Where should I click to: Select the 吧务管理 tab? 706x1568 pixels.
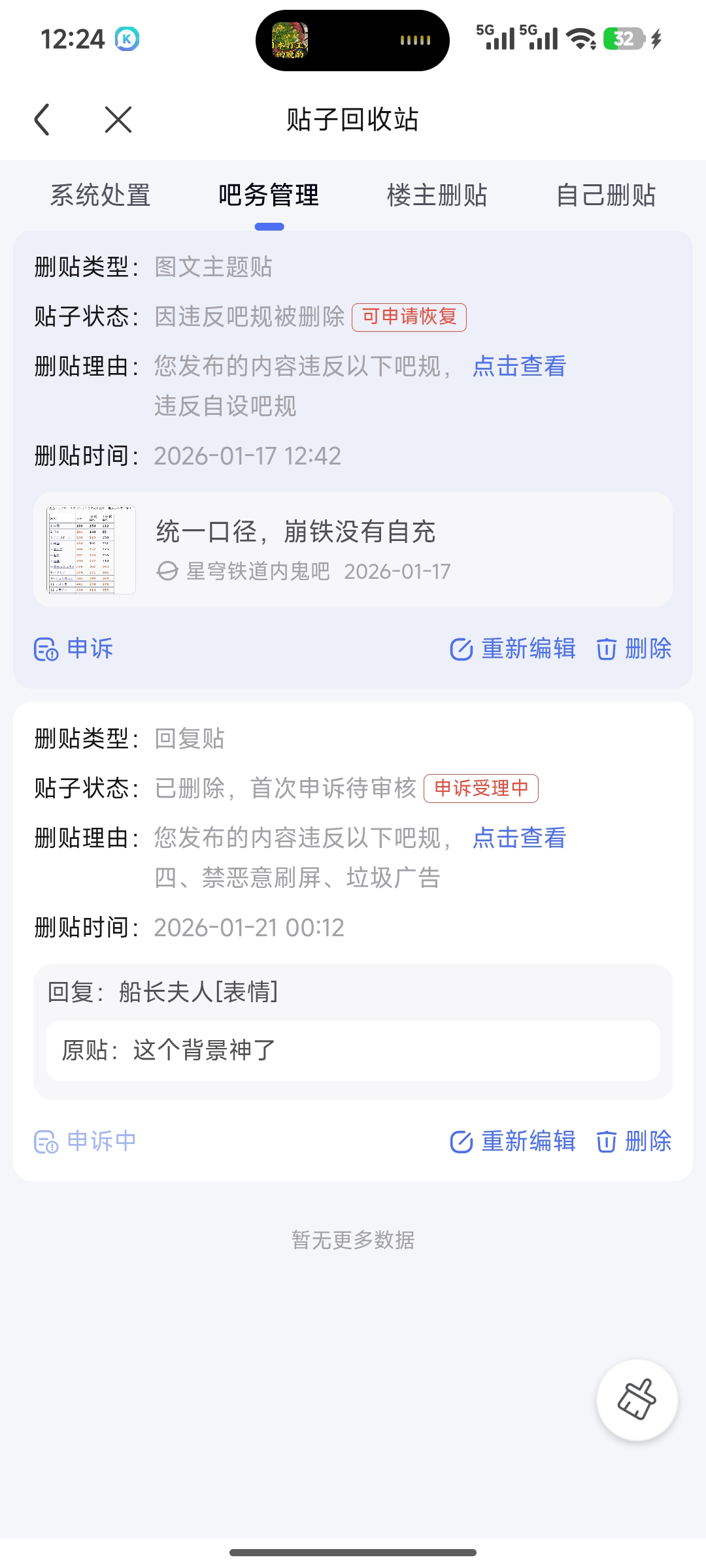pos(269,195)
